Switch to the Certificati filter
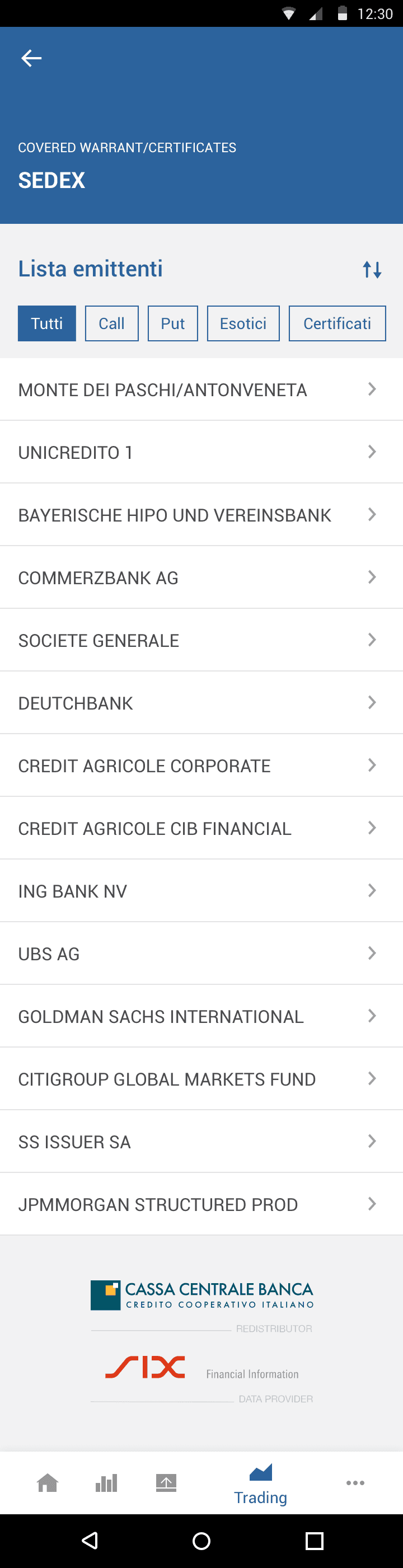This screenshot has height=1568, width=403. pos(336,323)
